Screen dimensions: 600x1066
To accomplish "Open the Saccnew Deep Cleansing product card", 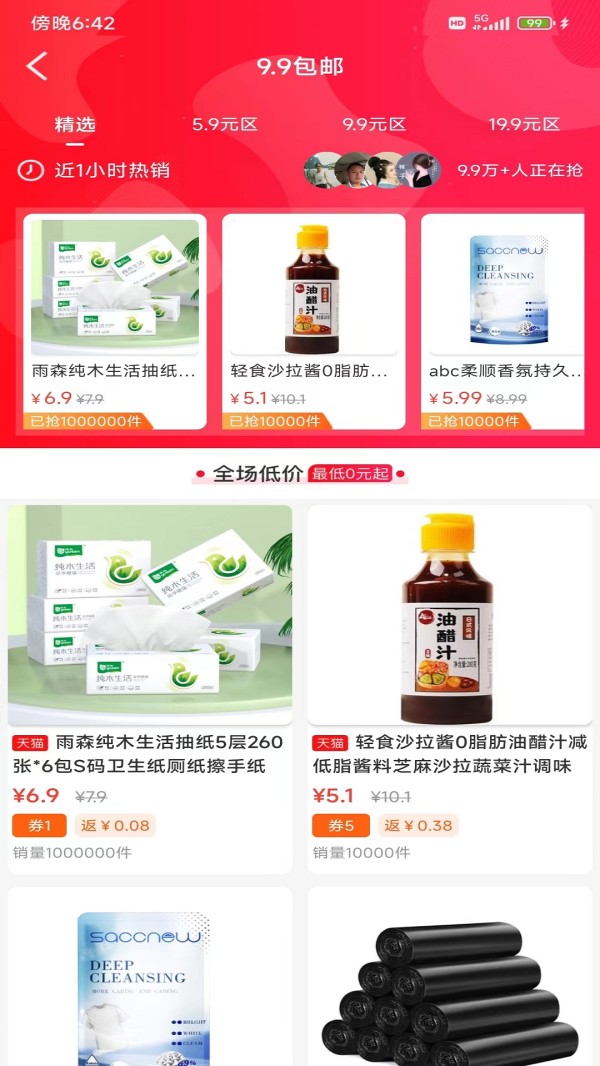I will point(150,976).
